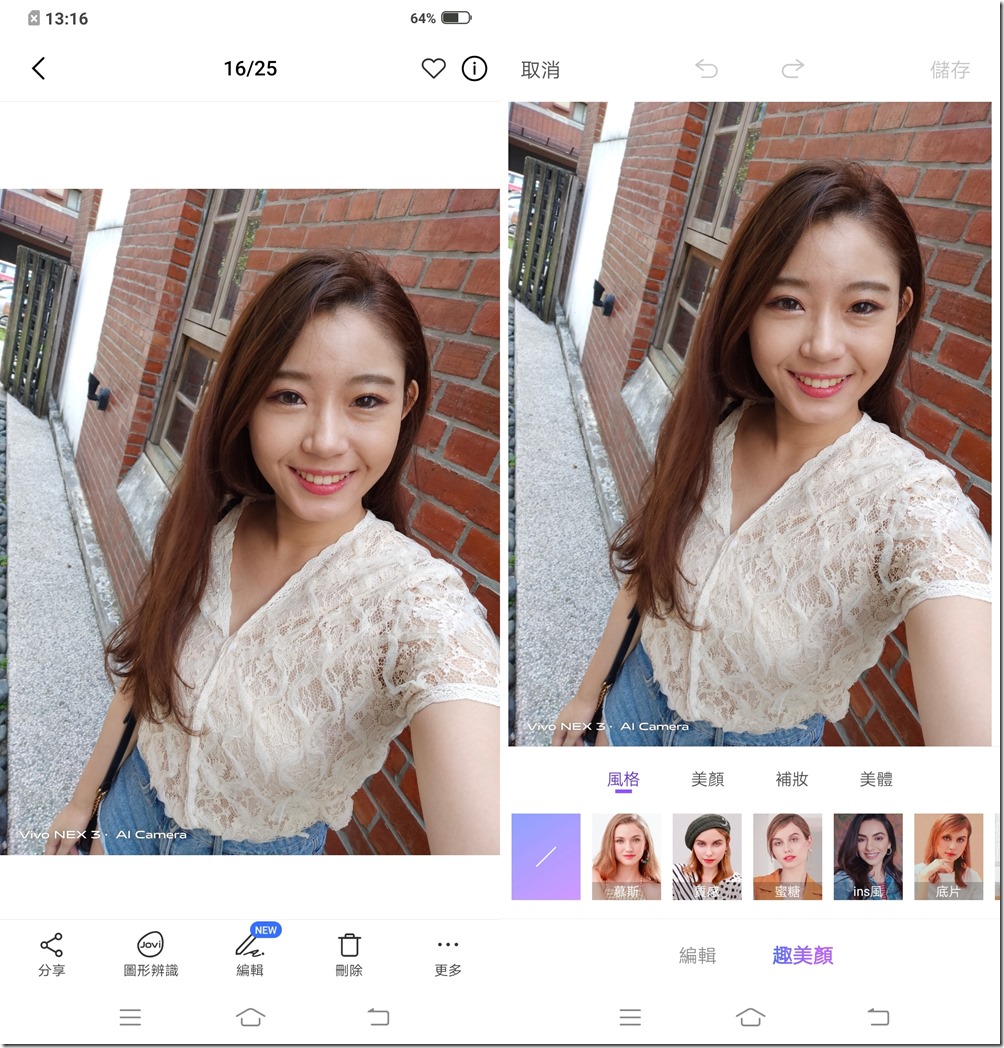Open the 編輯 tool marked NEW
Screen dimensions: 1004x1048
tap(250, 954)
